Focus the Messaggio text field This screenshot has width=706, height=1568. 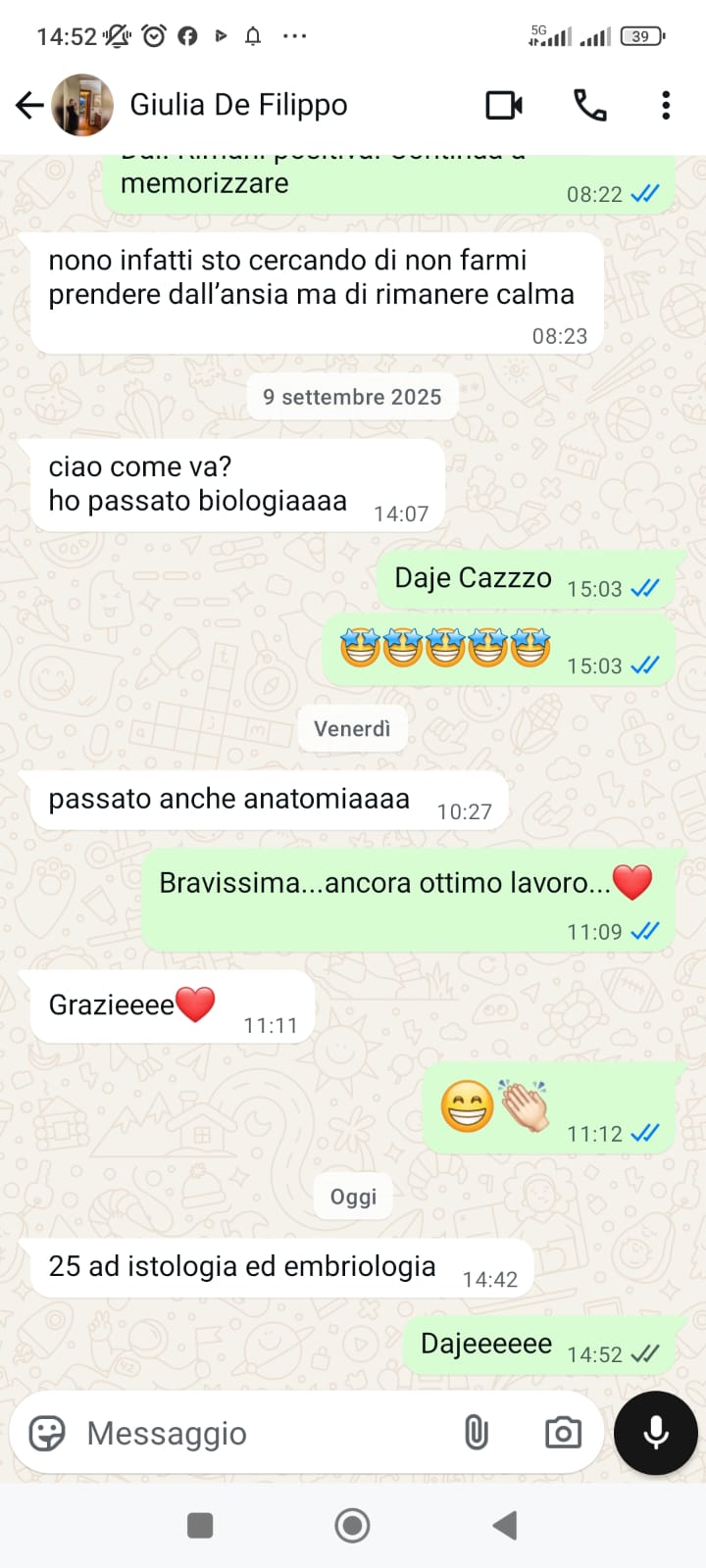click(x=255, y=1433)
